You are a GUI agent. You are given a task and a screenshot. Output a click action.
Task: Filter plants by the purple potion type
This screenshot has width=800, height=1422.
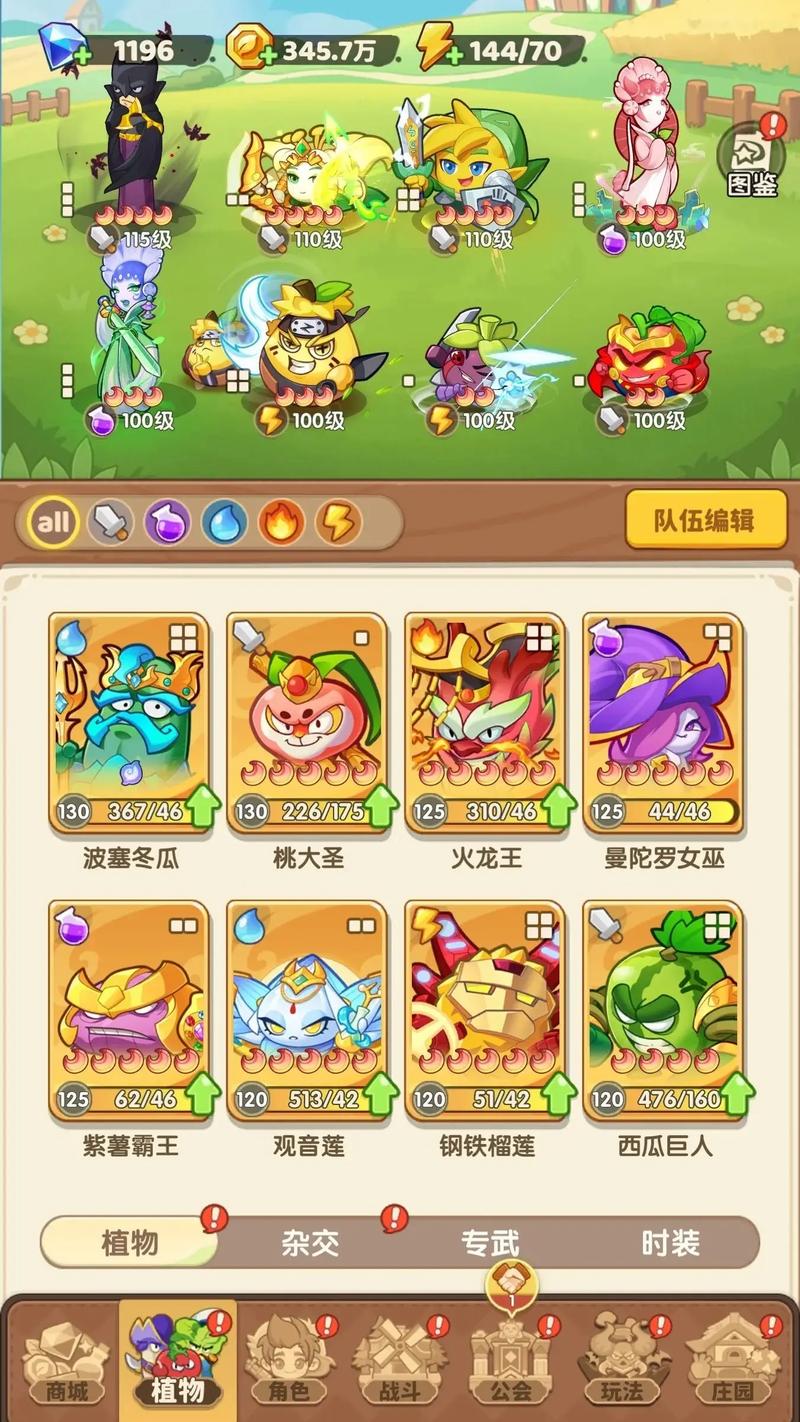[166, 522]
